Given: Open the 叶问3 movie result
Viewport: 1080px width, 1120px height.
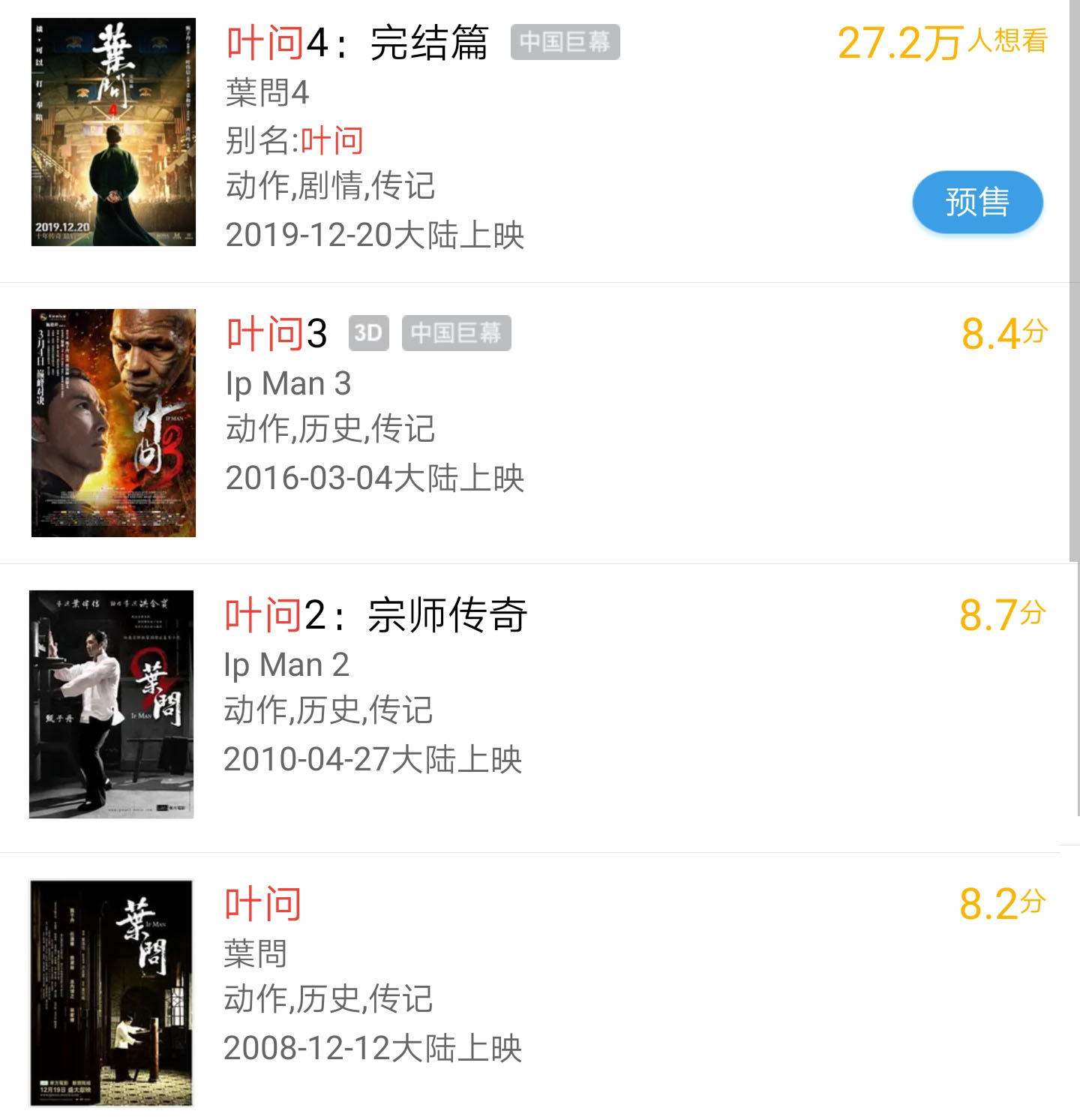Looking at the screenshot, I should click(277, 335).
